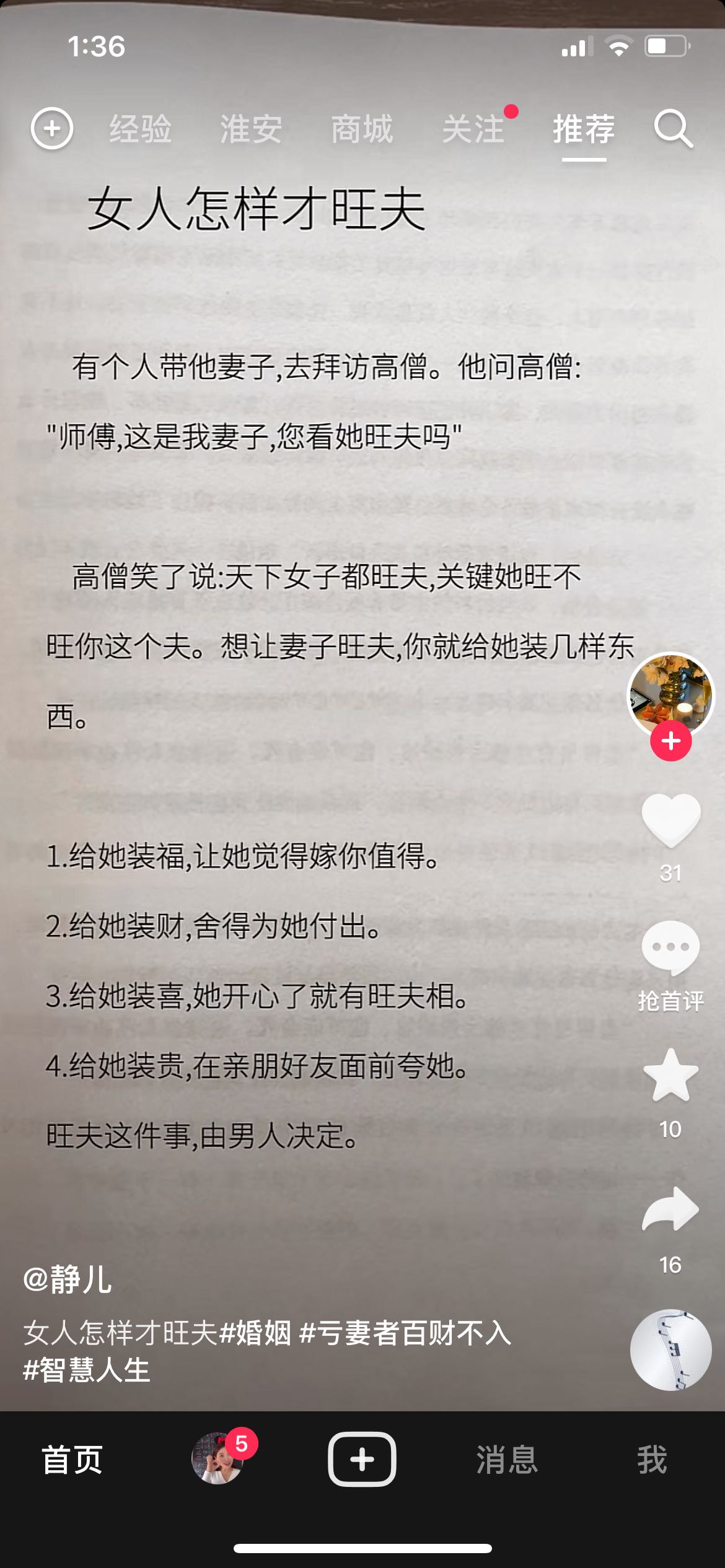
Task: Favorite the video with the star
Action: pyautogui.click(x=670, y=1075)
